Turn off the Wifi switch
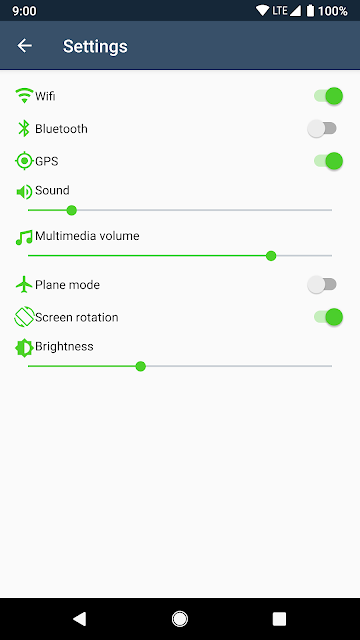360x640 pixels. coord(328,96)
